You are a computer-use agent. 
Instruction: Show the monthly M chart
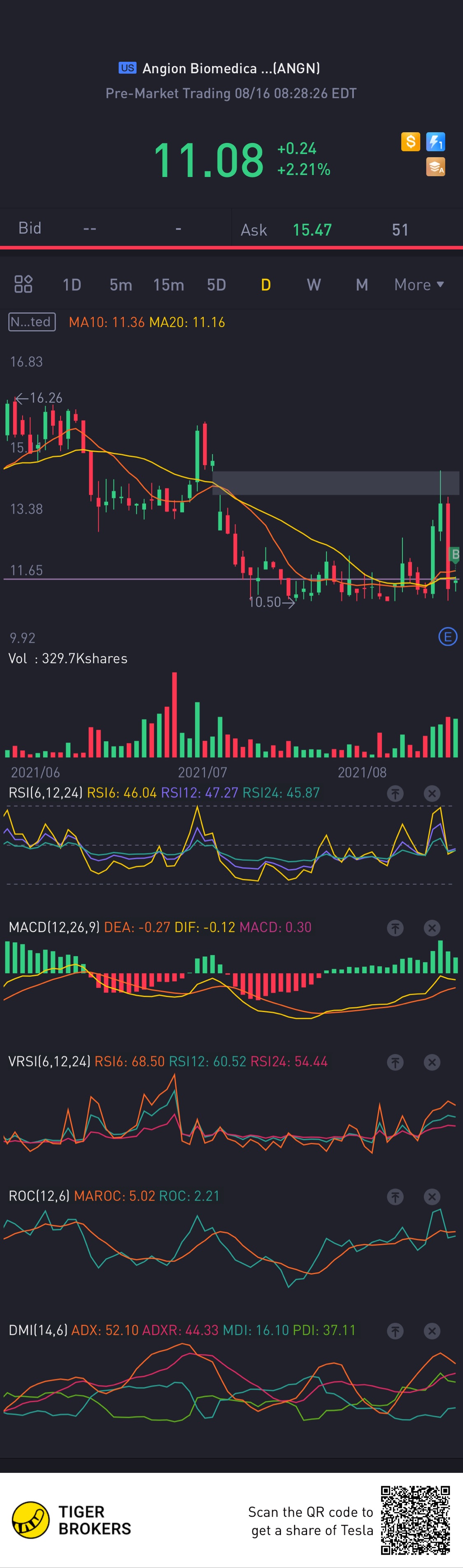362,285
